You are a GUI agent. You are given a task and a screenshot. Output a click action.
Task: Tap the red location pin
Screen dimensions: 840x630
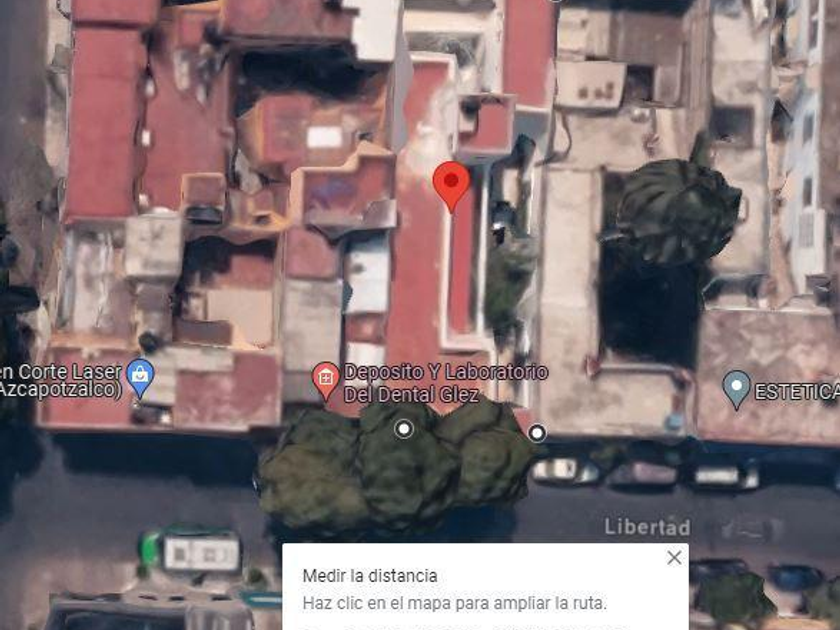[451, 183]
